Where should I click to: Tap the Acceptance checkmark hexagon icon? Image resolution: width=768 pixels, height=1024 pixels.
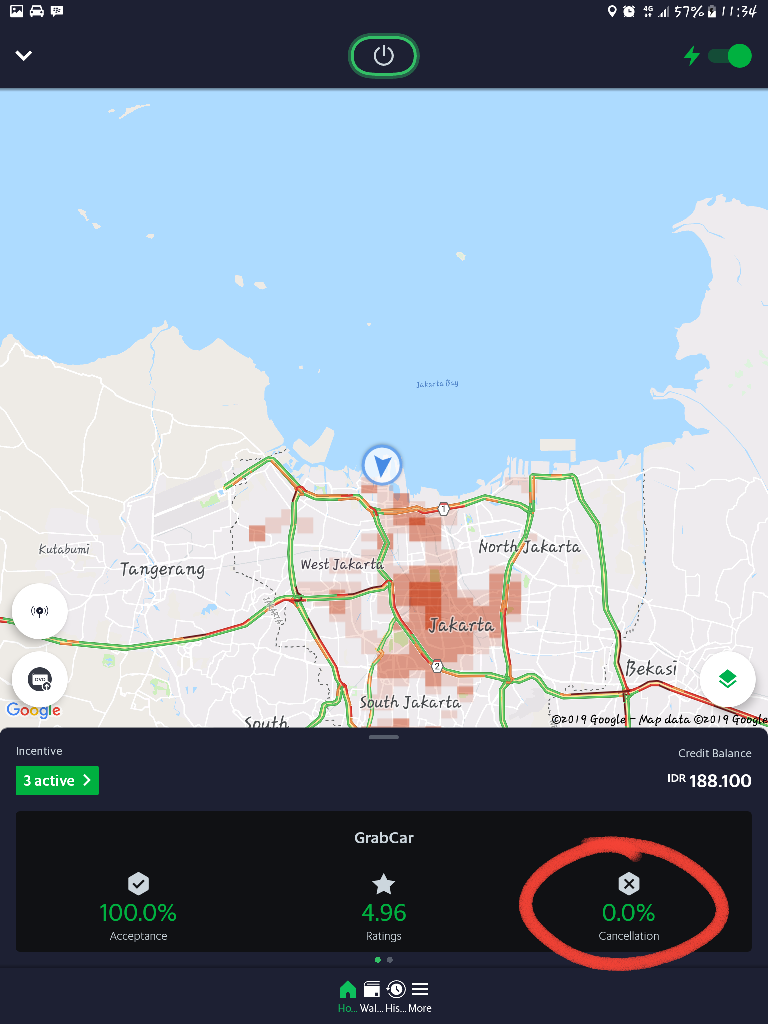138,884
